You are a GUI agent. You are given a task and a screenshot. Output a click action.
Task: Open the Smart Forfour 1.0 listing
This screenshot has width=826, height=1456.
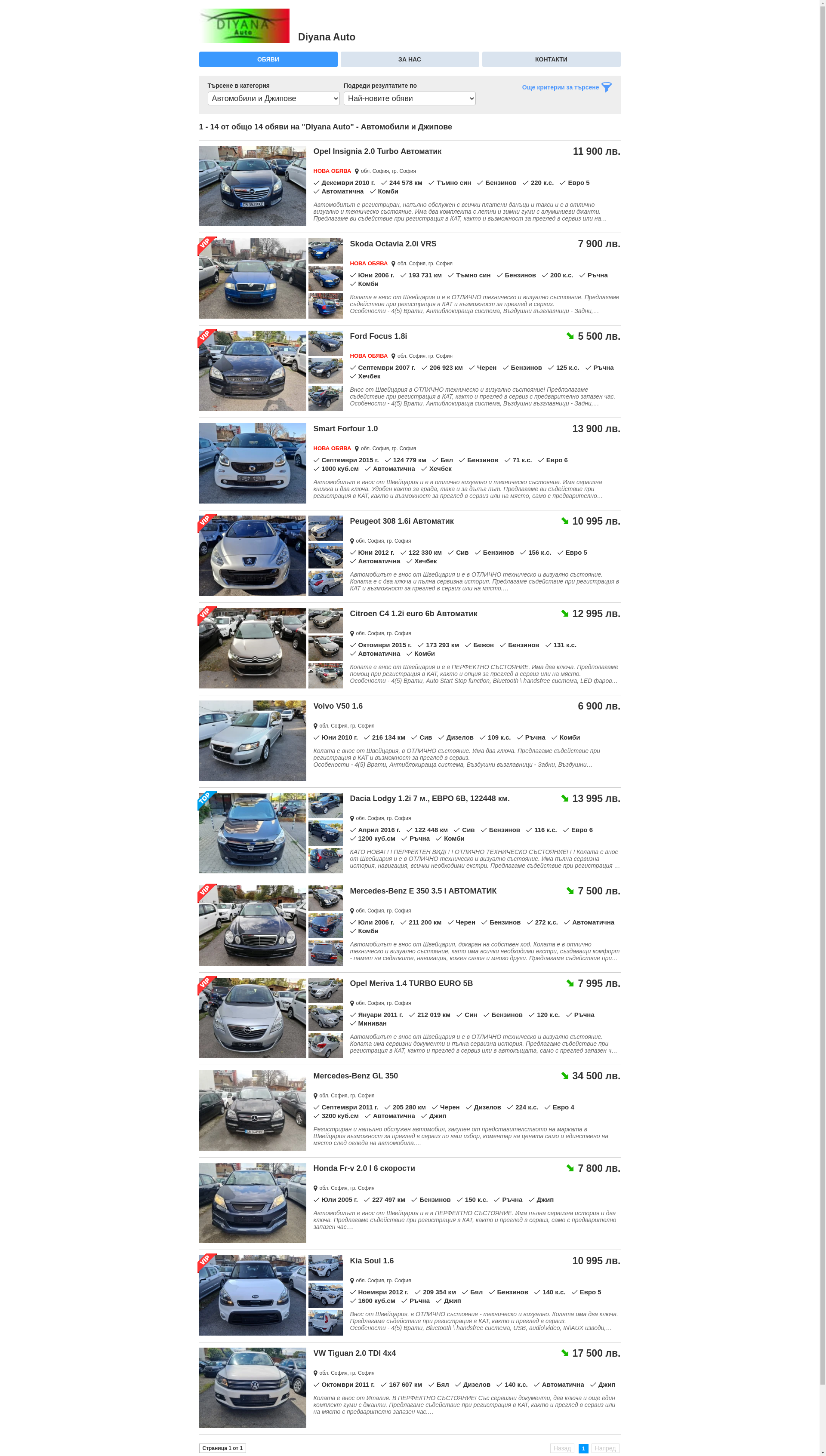click(345, 429)
